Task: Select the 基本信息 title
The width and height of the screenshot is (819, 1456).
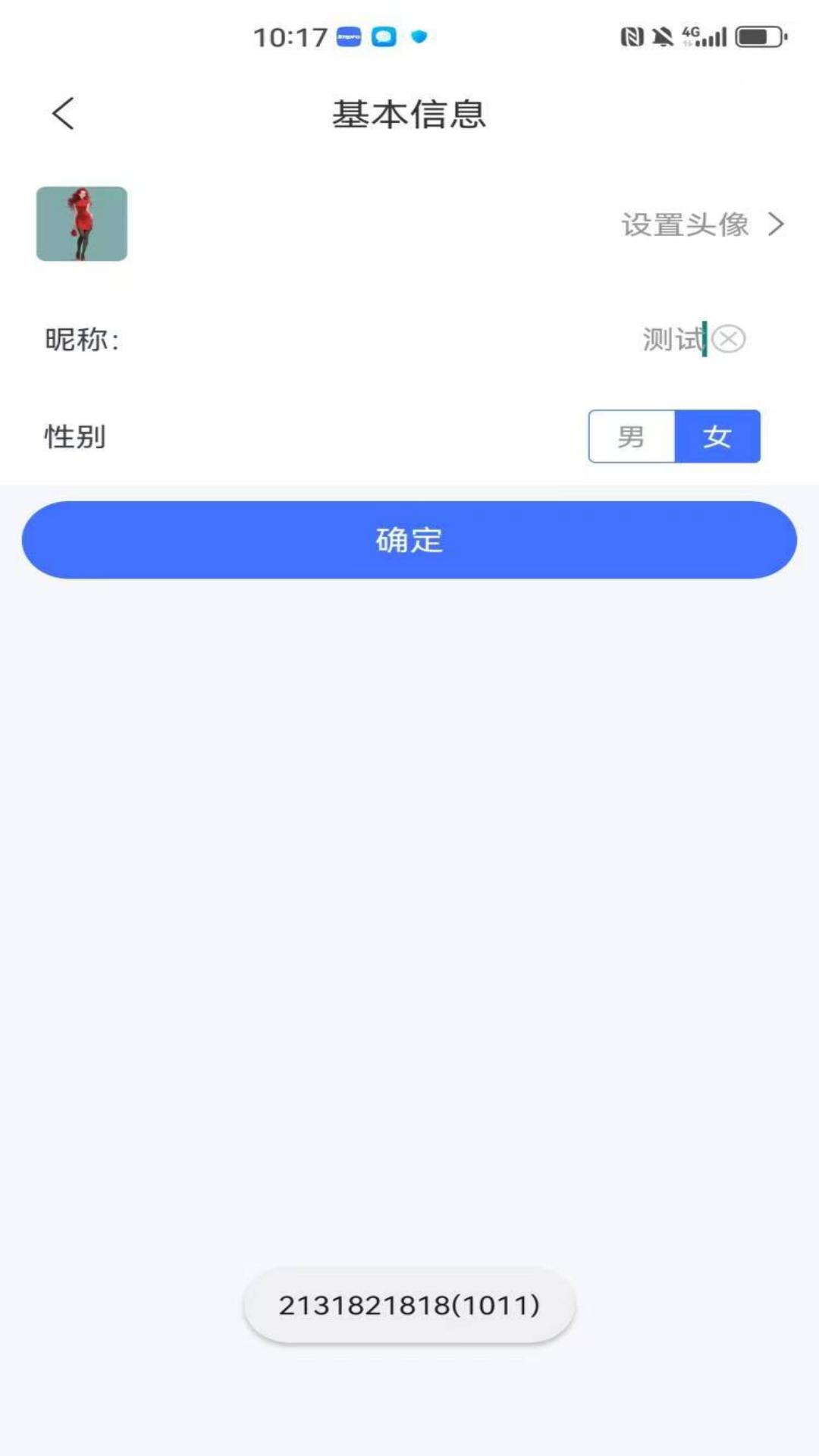Action: point(409,115)
